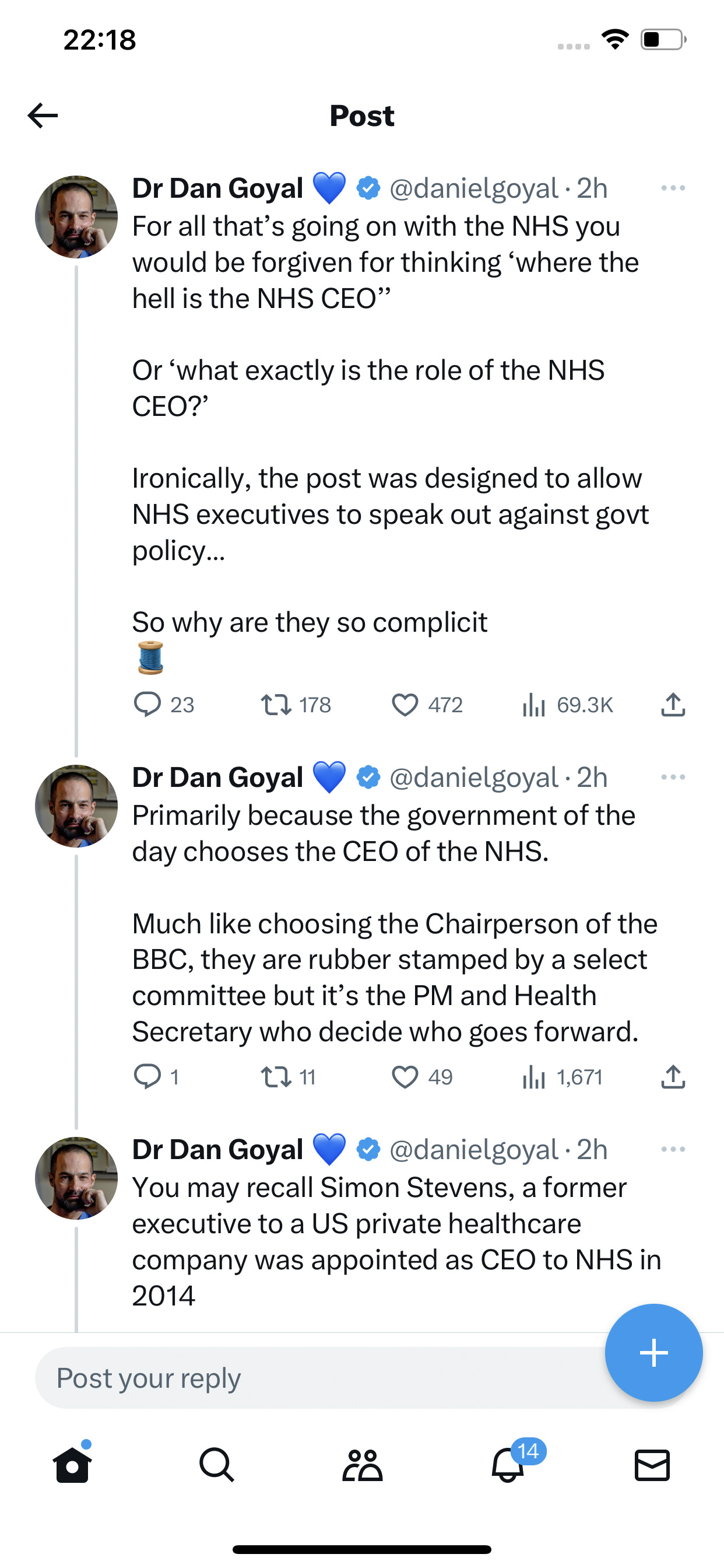Go back using the arrow
Viewport: 724px width, 1568px height.
(x=43, y=116)
